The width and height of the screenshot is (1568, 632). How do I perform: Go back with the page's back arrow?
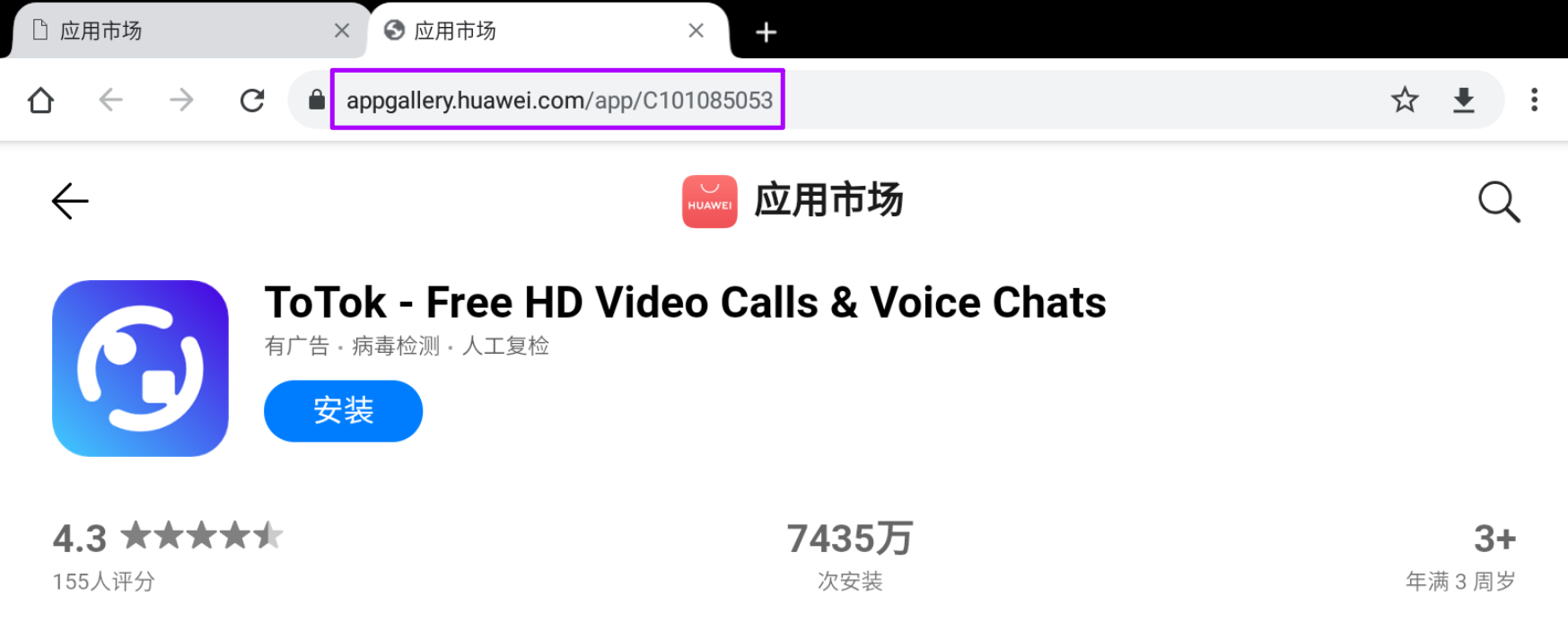[70, 201]
